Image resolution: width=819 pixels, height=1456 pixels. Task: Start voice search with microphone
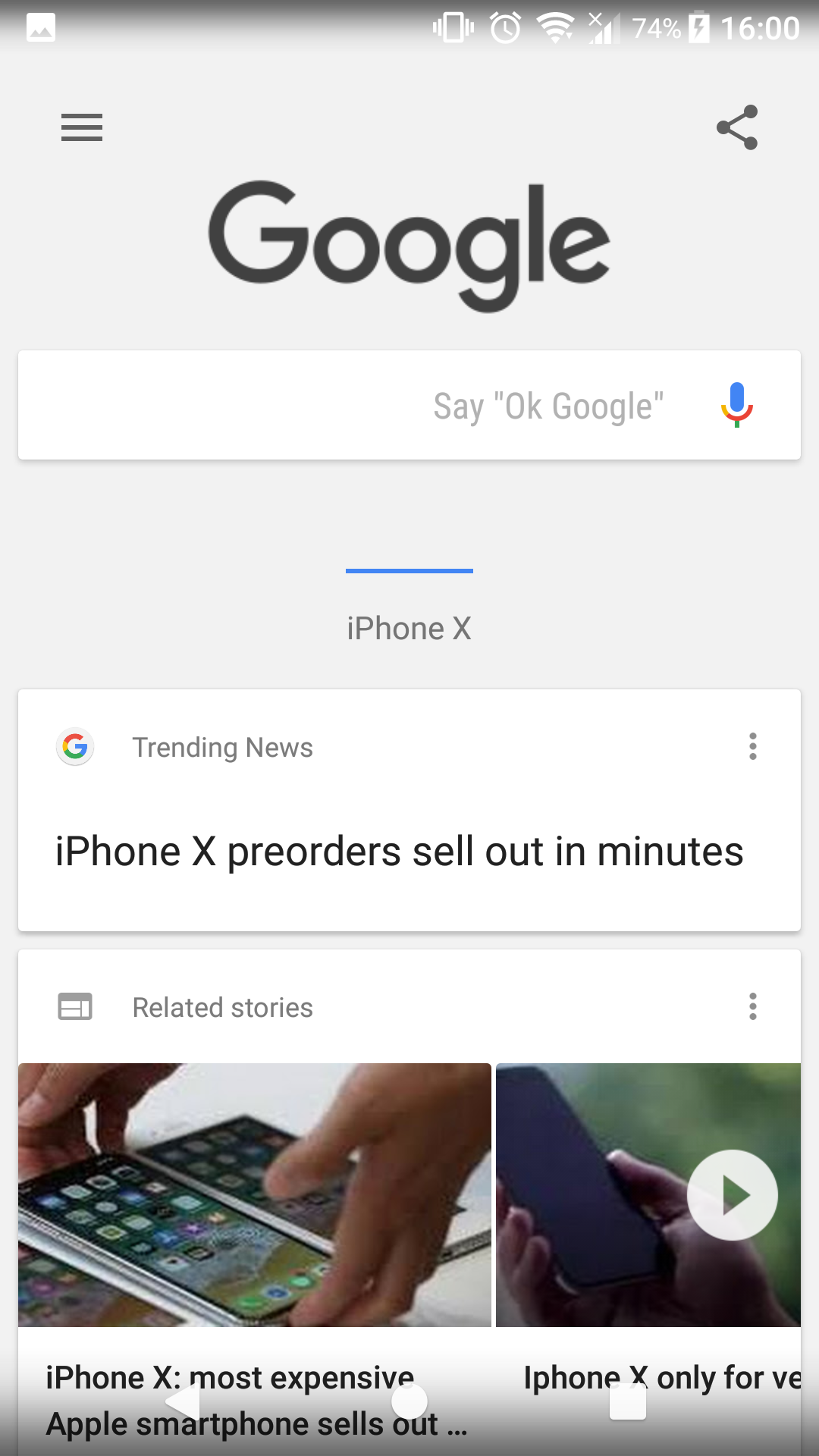[x=736, y=405]
